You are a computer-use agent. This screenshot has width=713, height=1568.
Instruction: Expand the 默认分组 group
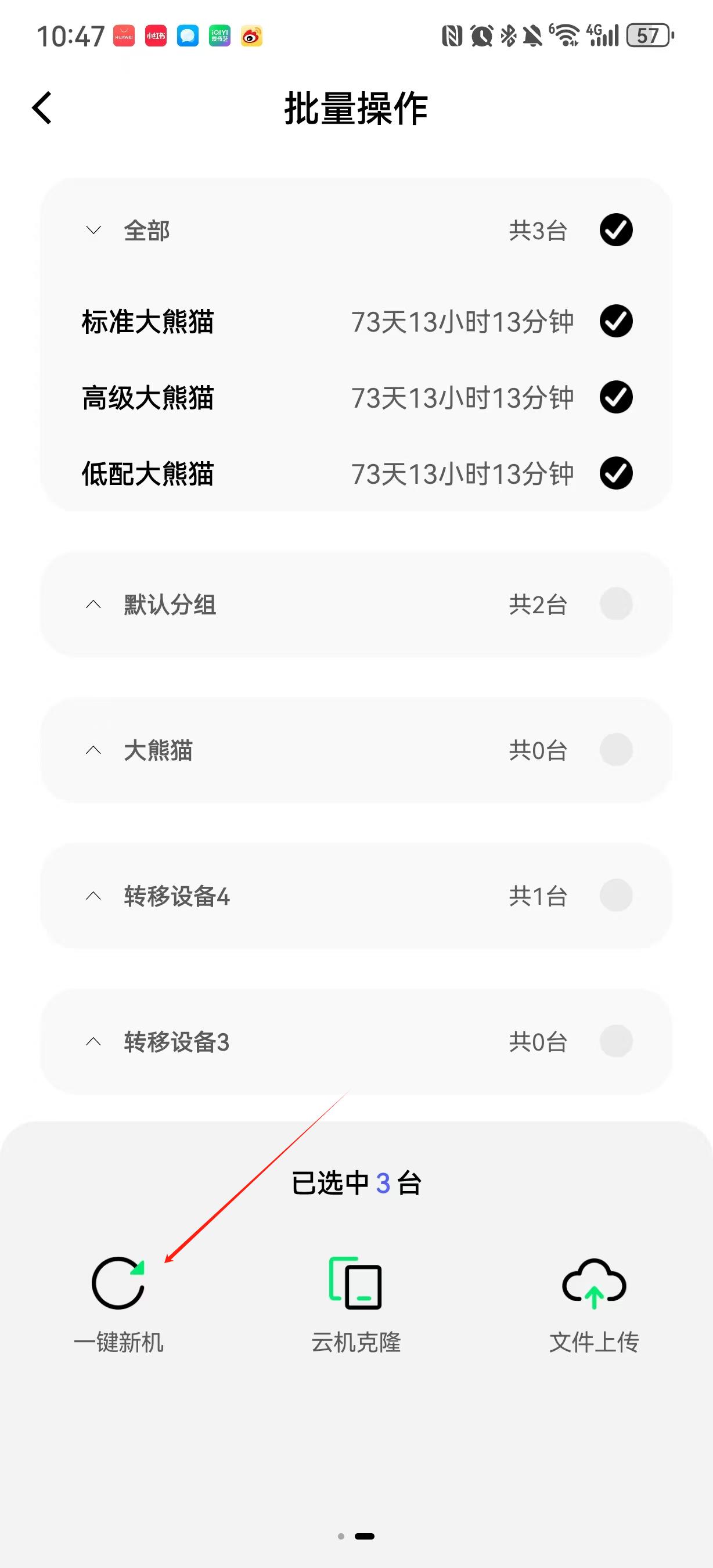click(x=93, y=605)
